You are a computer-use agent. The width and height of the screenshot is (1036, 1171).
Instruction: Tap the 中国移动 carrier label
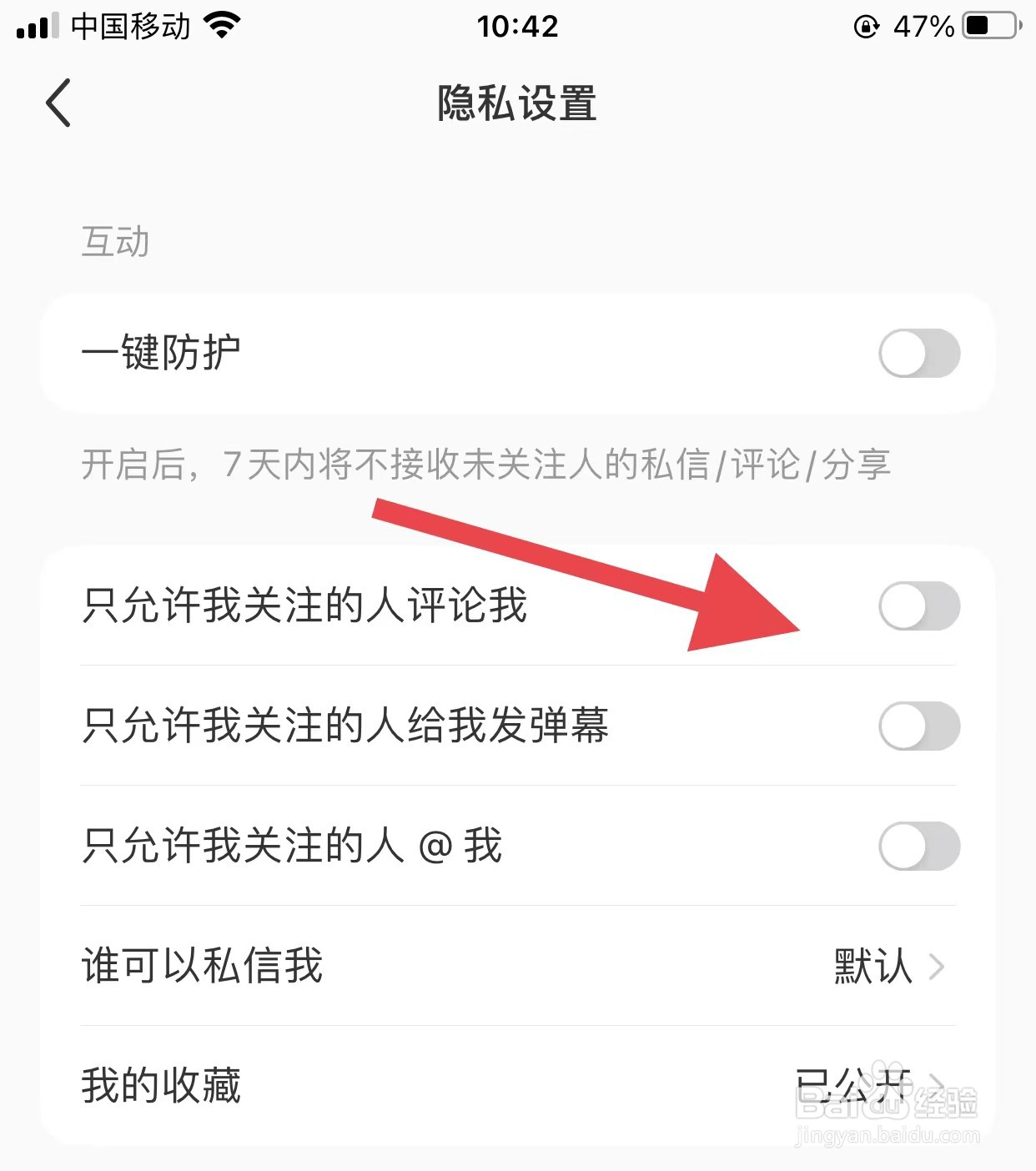tap(129, 25)
